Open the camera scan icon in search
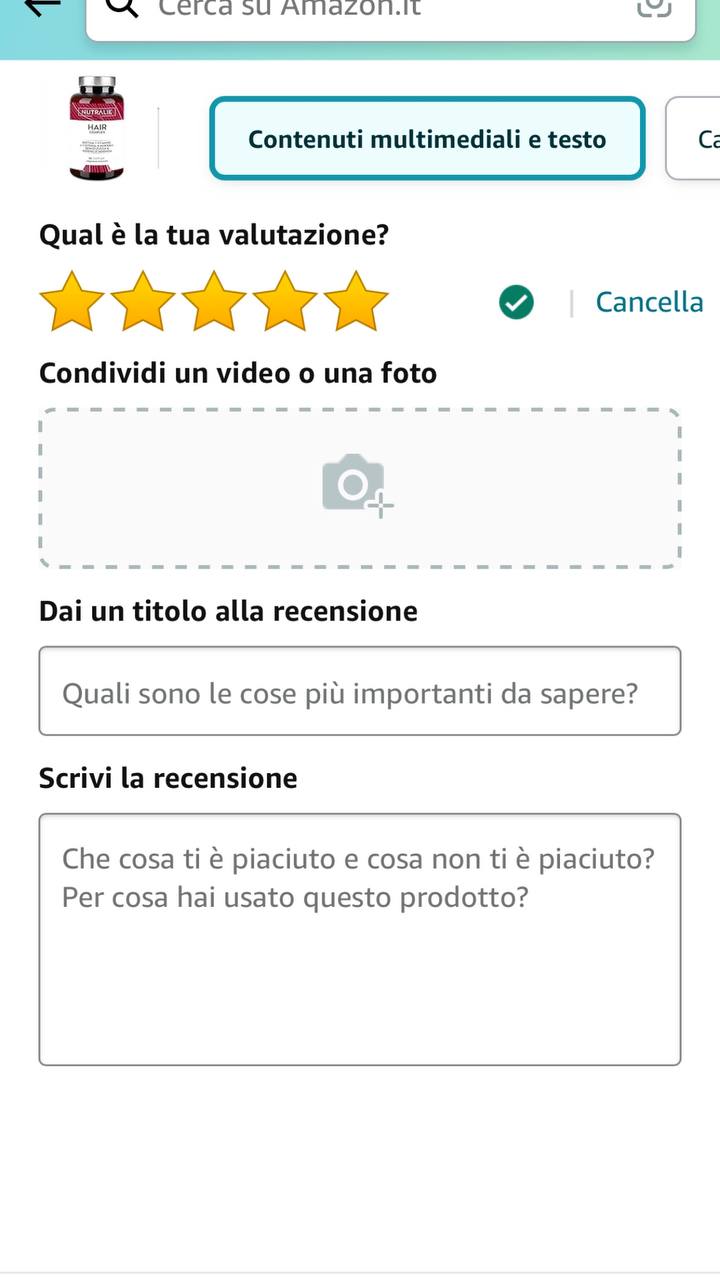The height and width of the screenshot is (1280, 720). (x=654, y=8)
